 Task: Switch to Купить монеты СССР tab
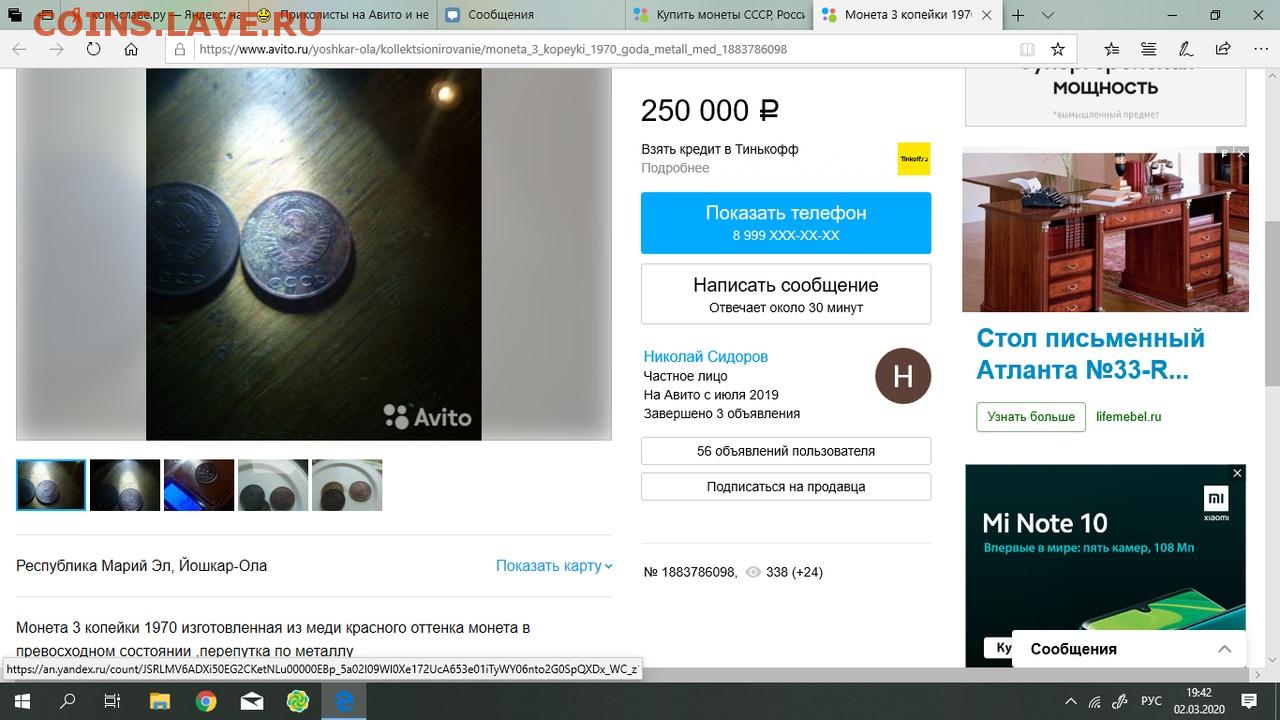click(720, 15)
